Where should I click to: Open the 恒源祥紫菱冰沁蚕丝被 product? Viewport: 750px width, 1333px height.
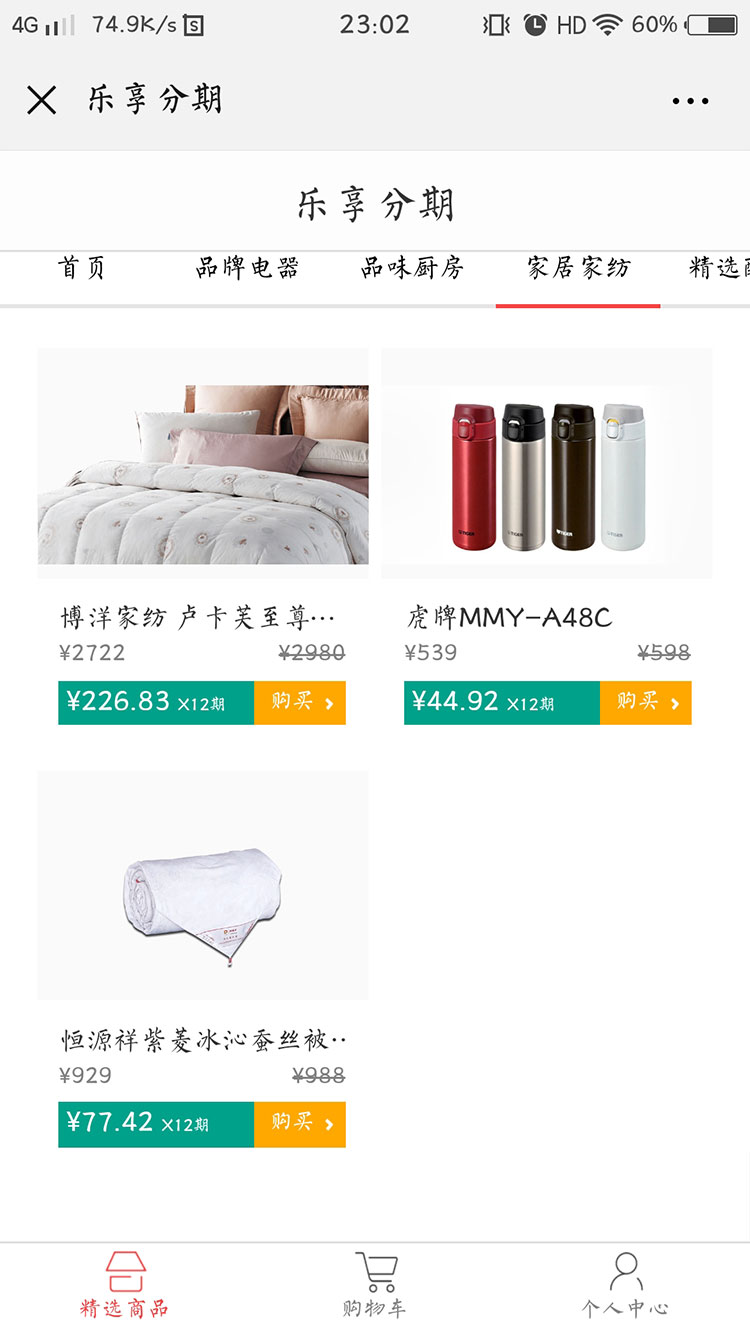coord(203,885)
